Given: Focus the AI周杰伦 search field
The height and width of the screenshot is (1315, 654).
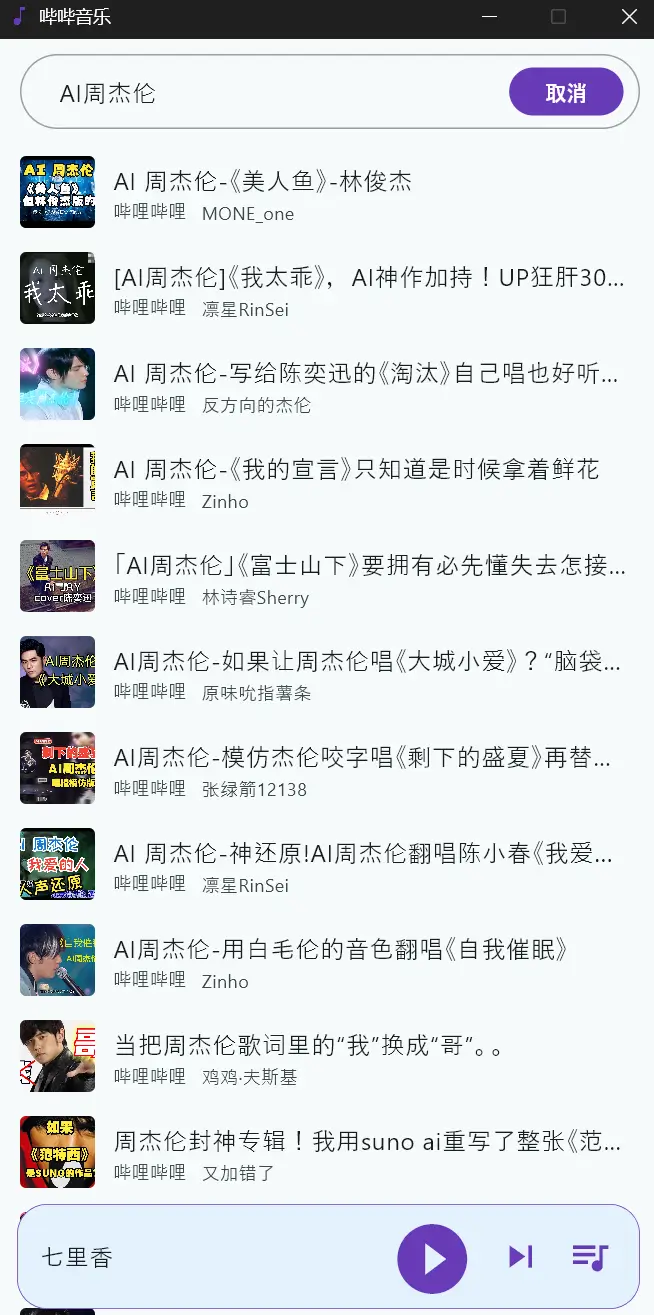Looking at the screenshot, I should (x=270, y=93).
